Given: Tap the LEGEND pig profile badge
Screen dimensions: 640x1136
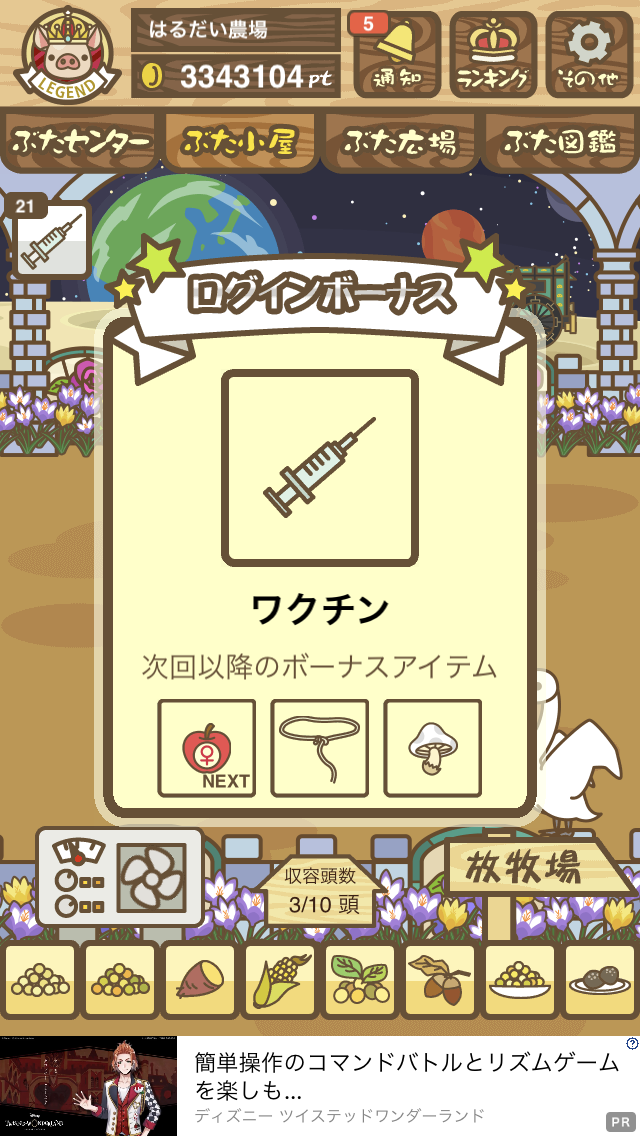Looking at the screenshot, I should [67, 55].
